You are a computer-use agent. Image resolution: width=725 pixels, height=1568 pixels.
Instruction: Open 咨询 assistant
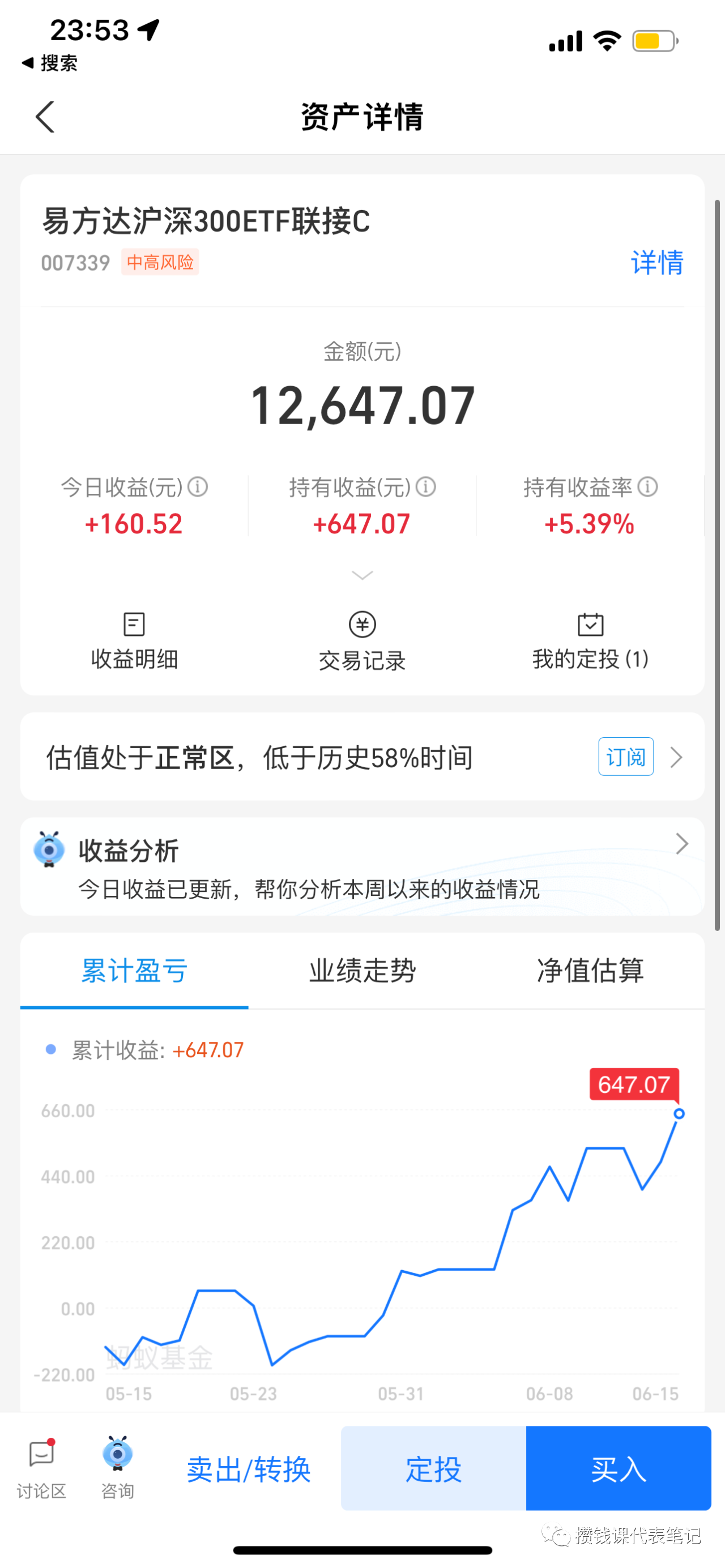117,1469
